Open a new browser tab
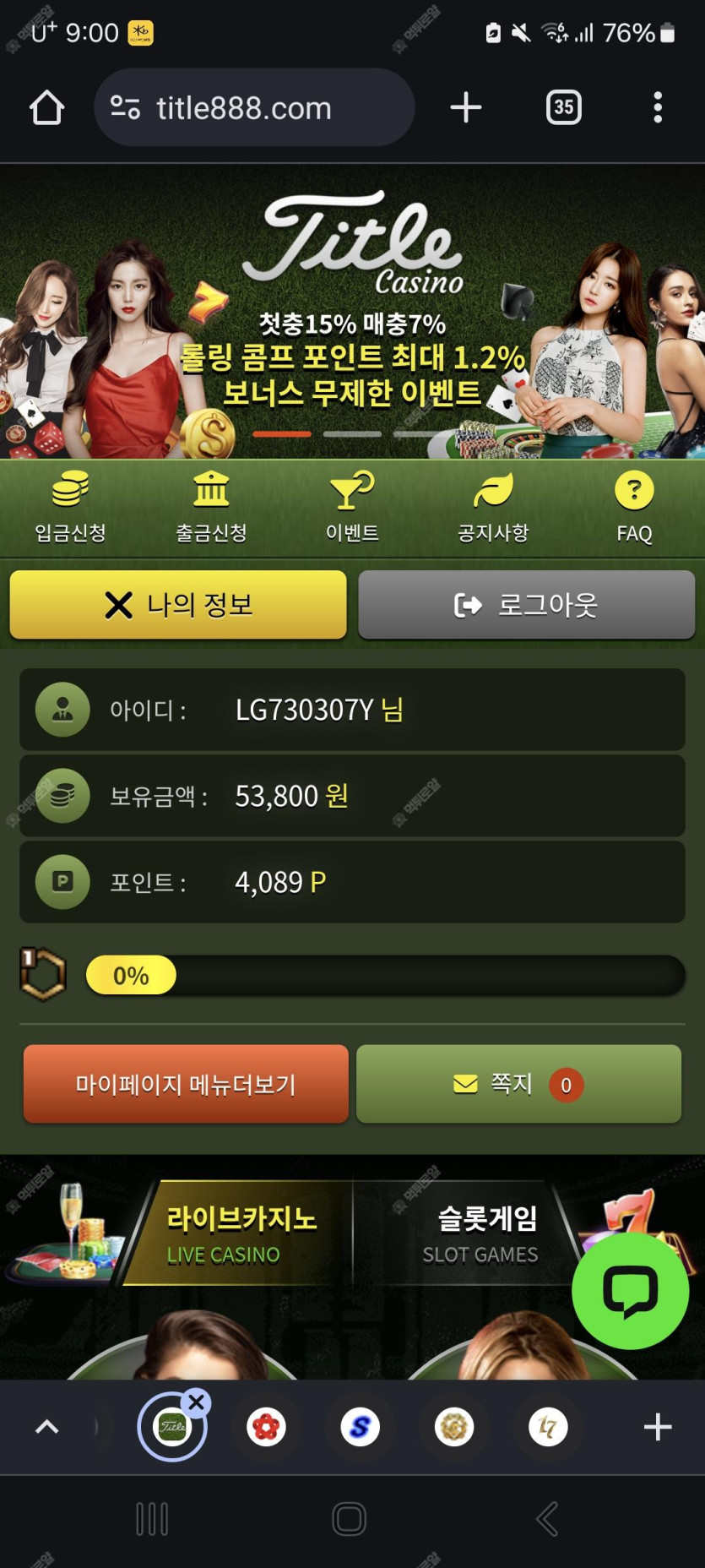Viewport: 705px width, 1568px height. point(466,108)
